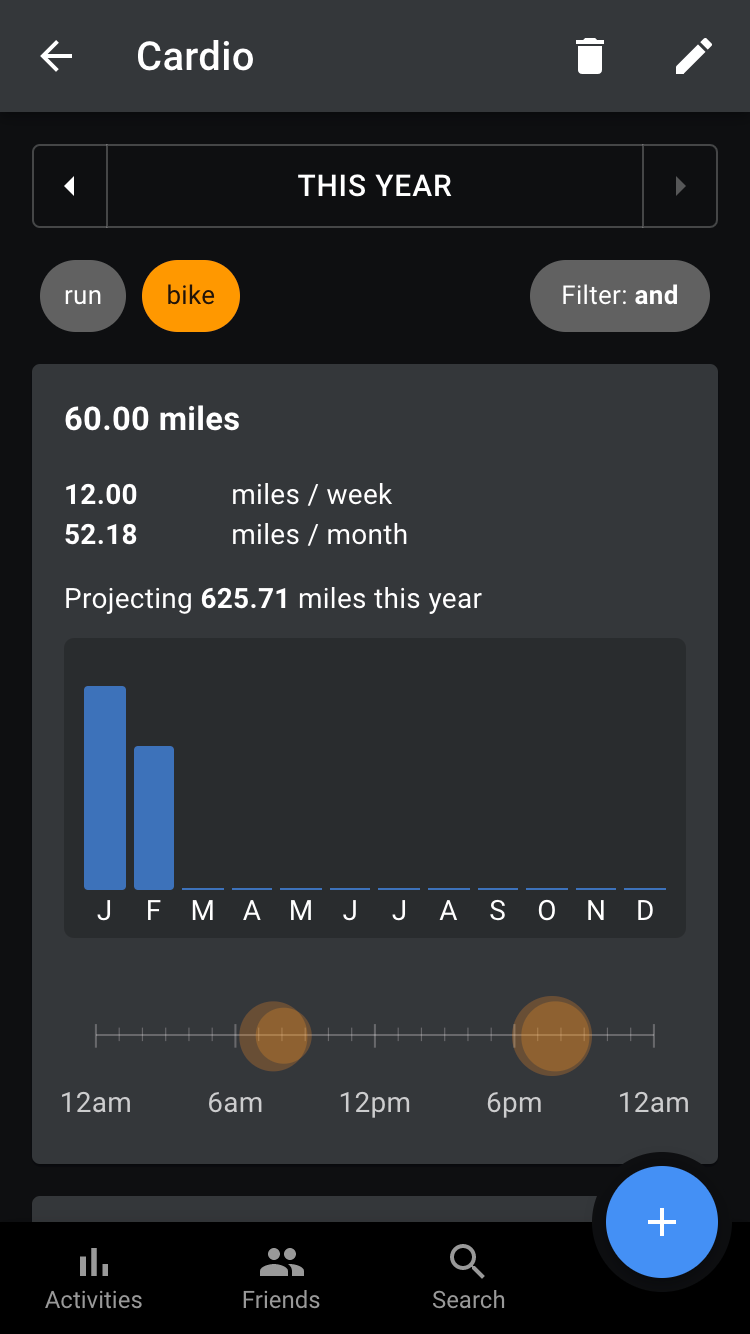Go to the next year
This screenshot has height=1334, width=750.
tap(680, 186)
